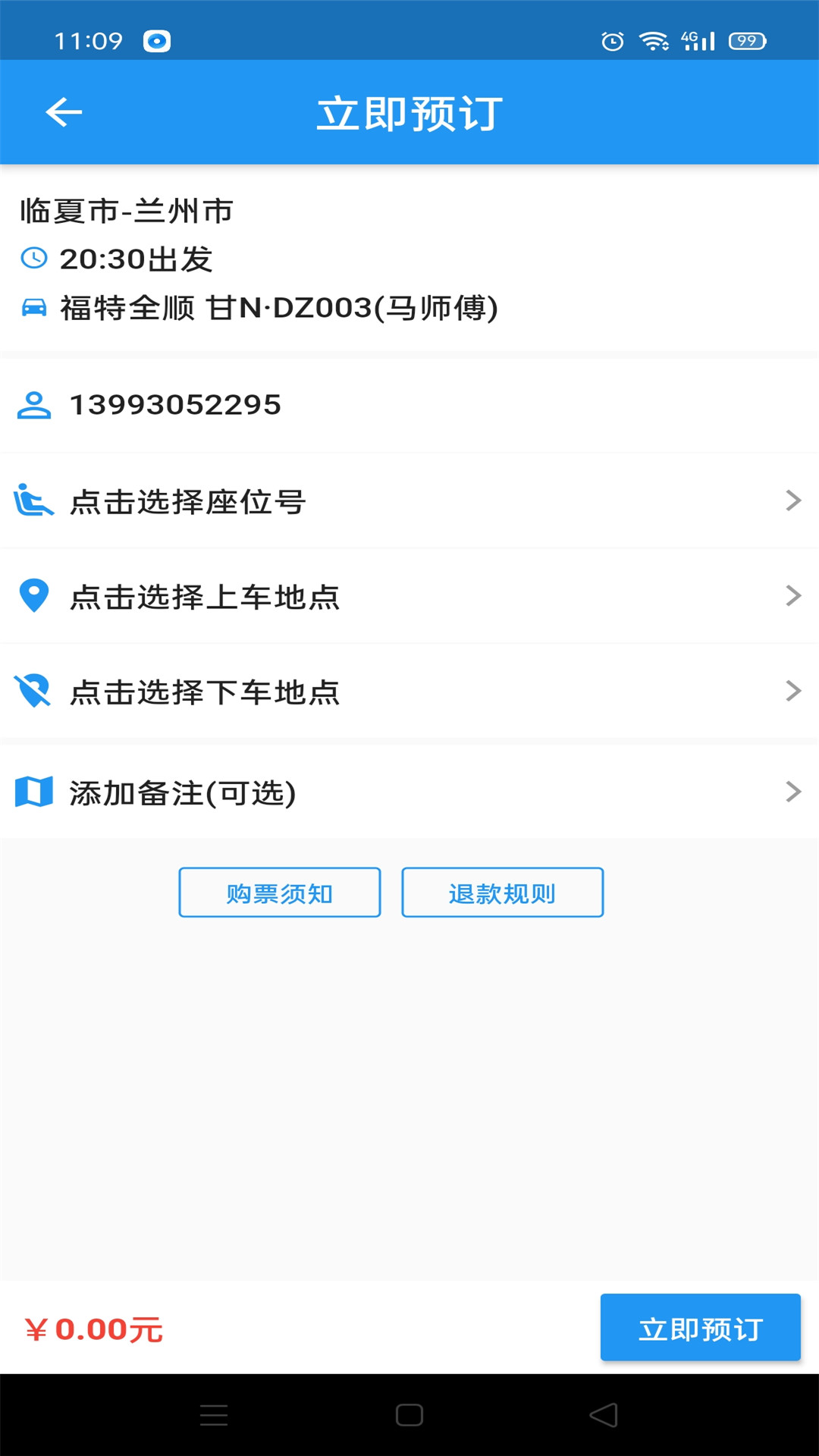Screen dimensions: 819x1456
Task: Expand the 添加备注(可选) row chevron
Action: (x=793, y=792)
